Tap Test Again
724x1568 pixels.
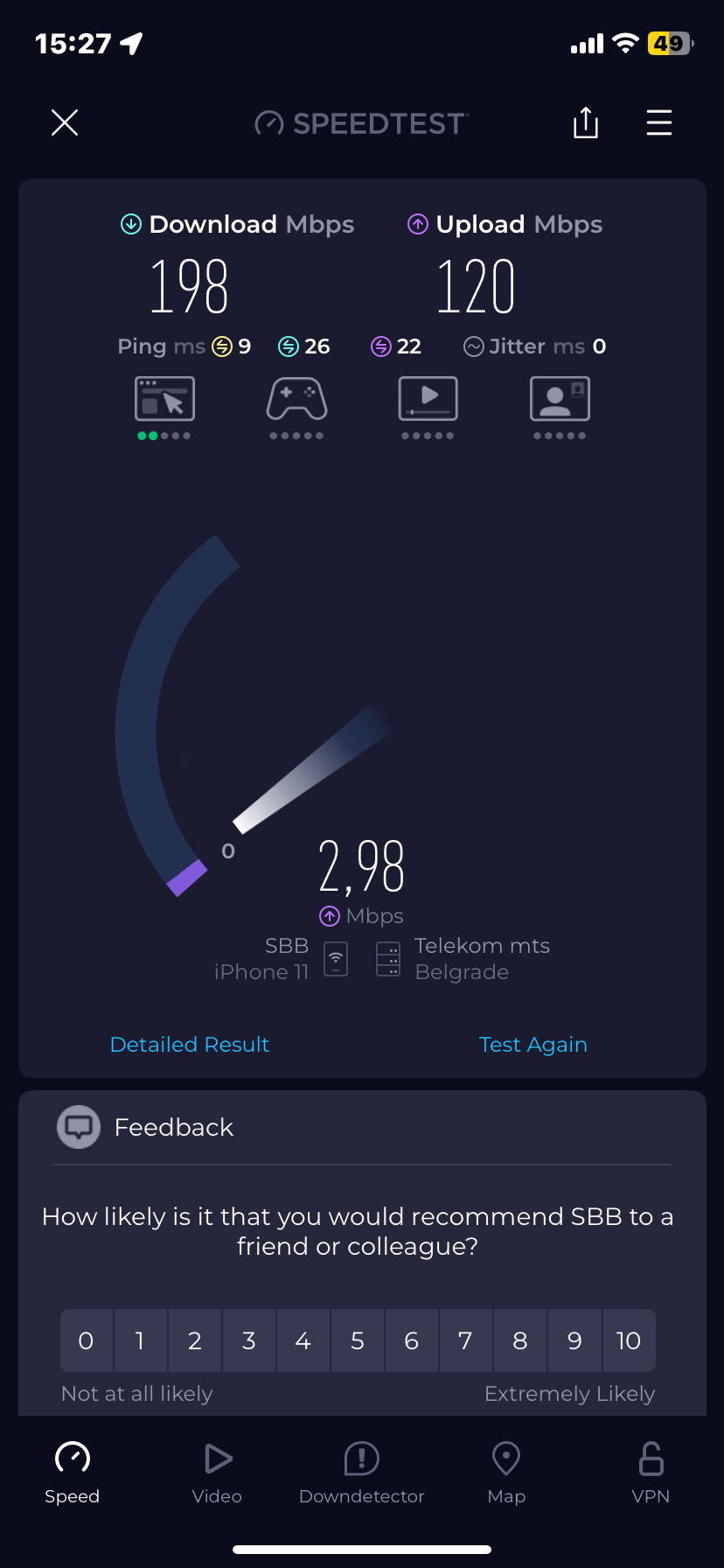point(533,1044)
